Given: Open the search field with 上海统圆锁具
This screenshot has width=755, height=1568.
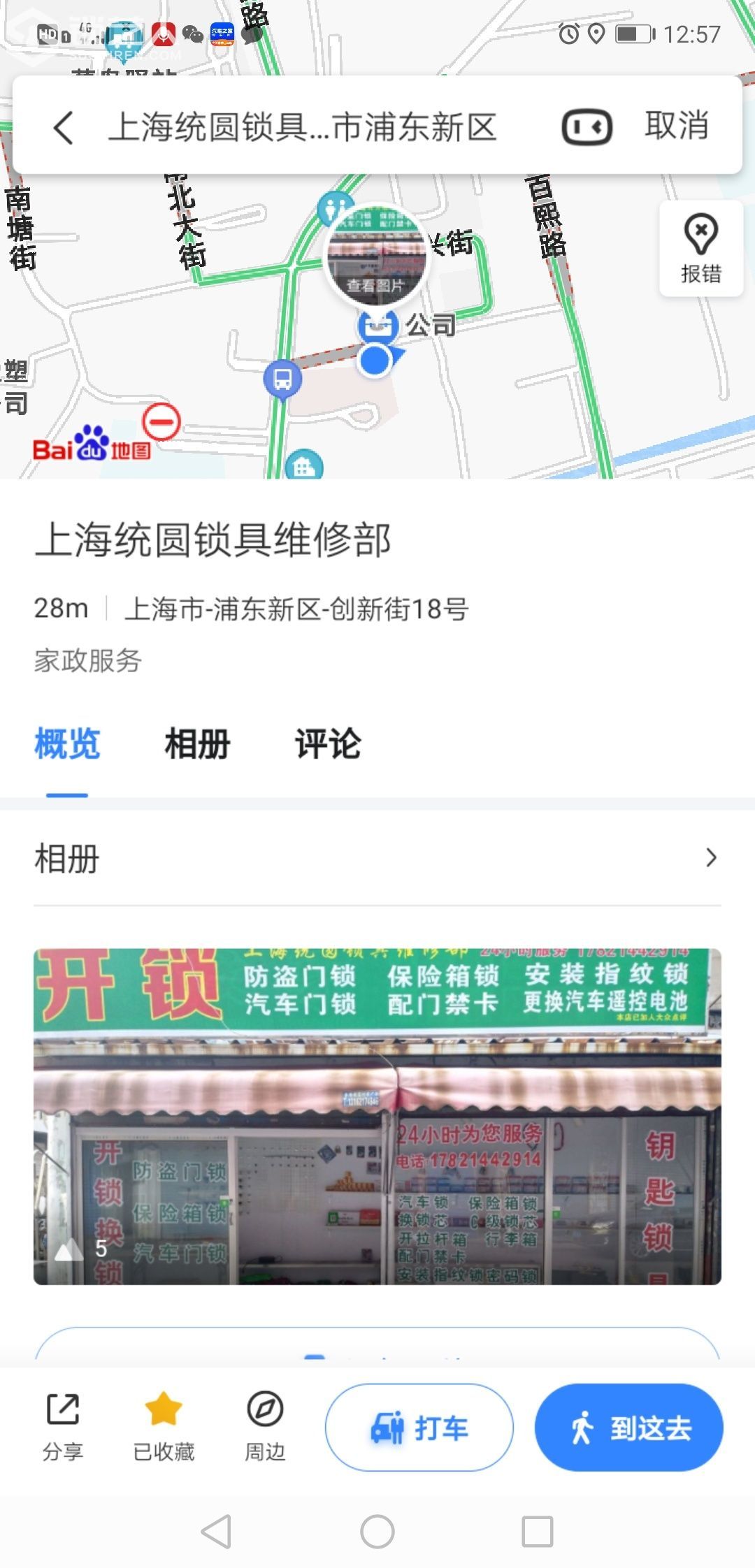Looking at the screenshot, I should tap(302, 127).
